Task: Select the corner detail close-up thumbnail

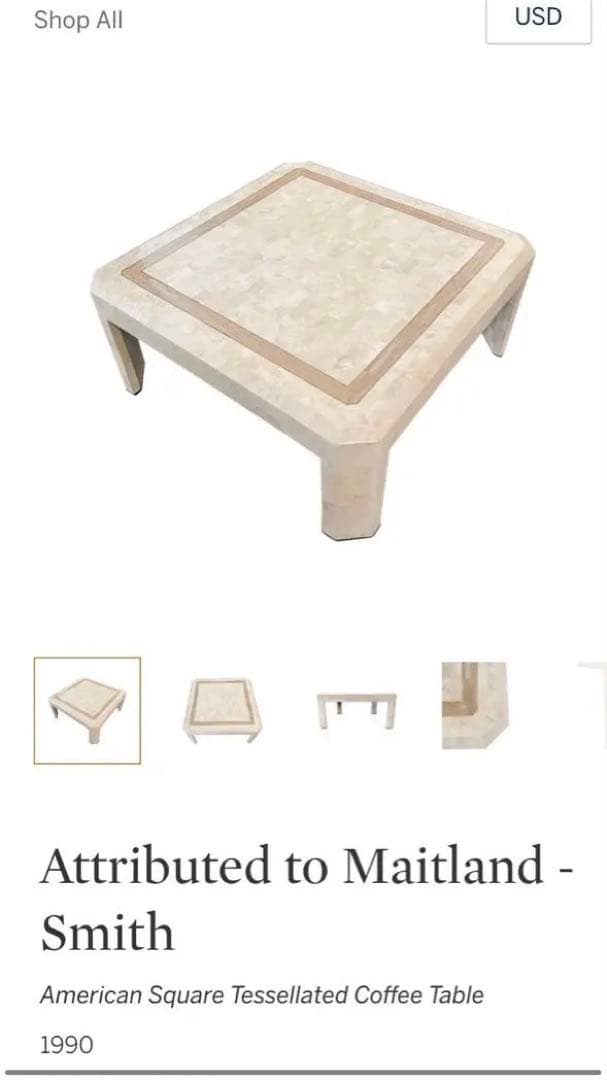Action: [x=475, y=705]
